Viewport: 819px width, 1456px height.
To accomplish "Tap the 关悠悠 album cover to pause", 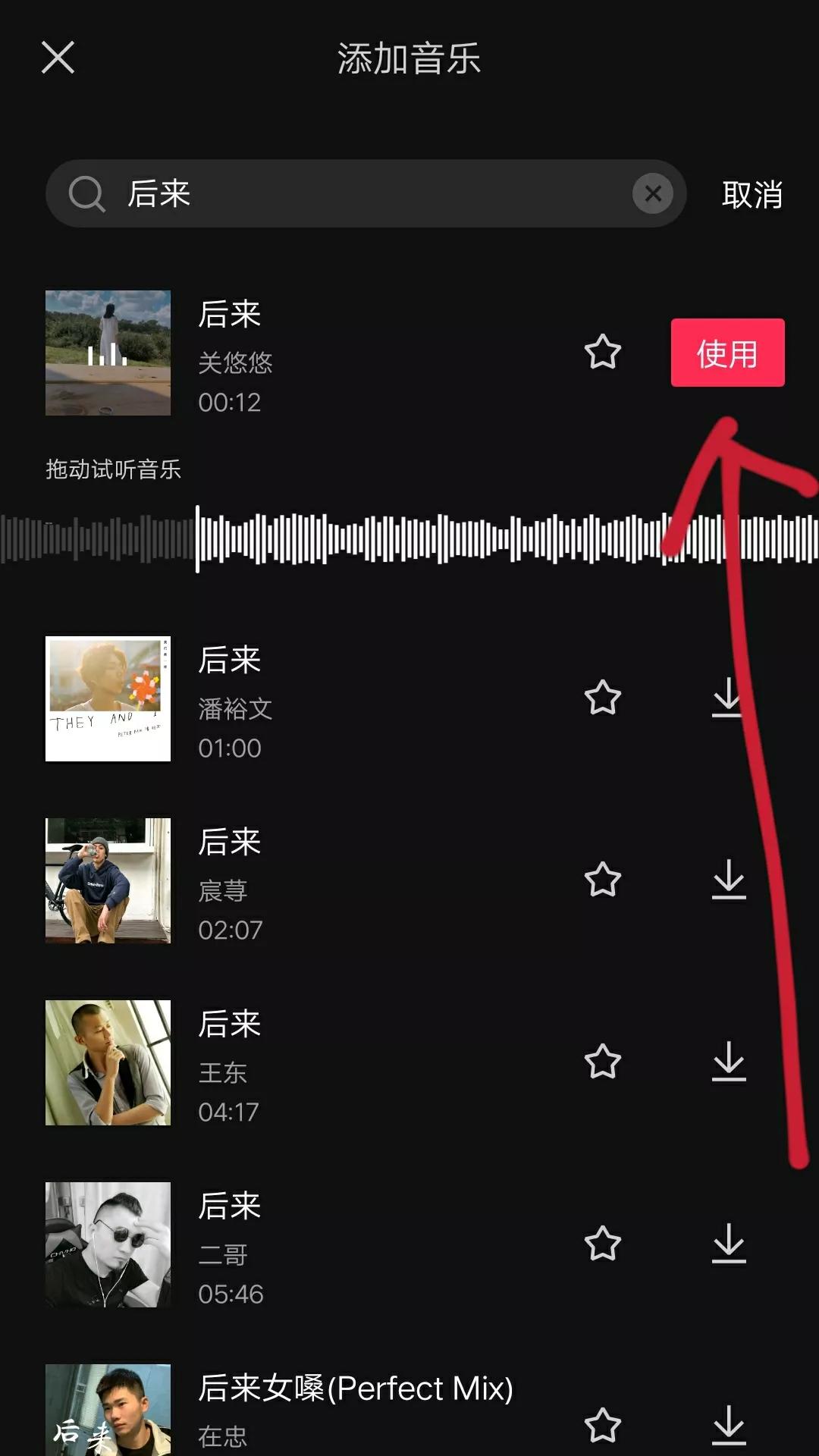I will pyautogui.click(x=108, y=353).
